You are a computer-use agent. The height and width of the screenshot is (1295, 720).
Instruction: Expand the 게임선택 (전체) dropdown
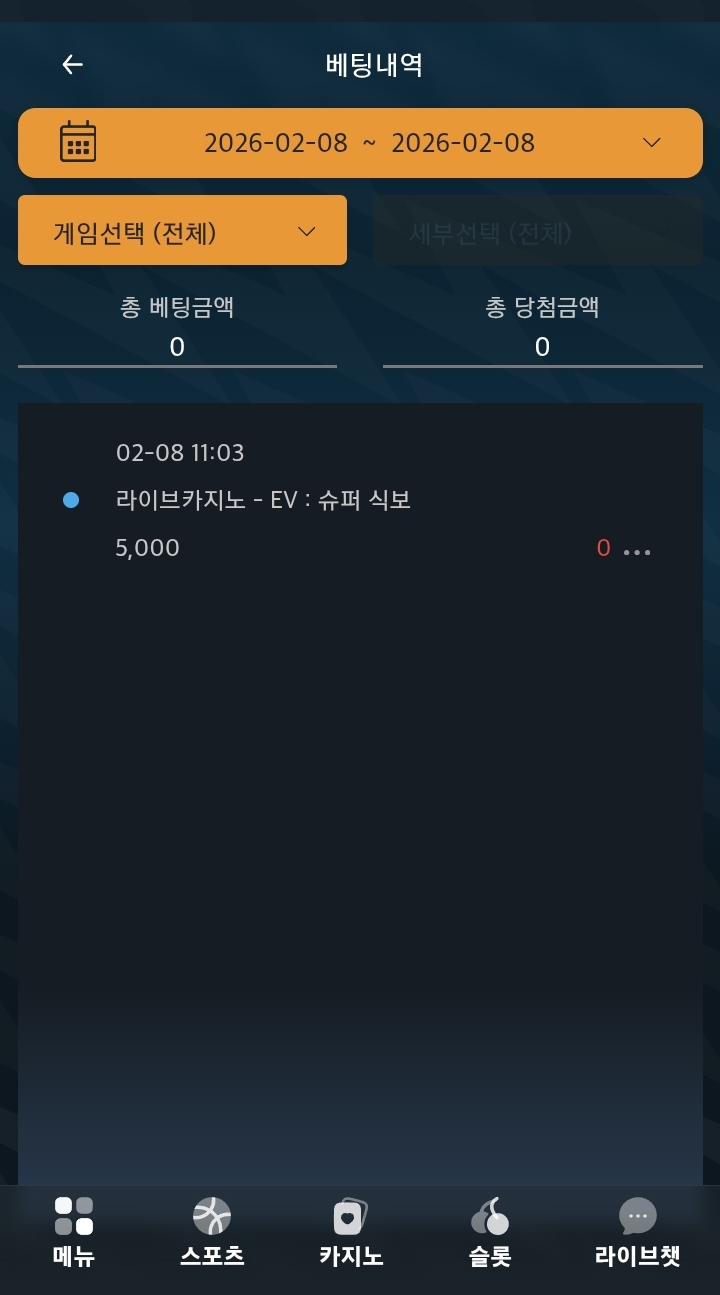pos(182,231)
